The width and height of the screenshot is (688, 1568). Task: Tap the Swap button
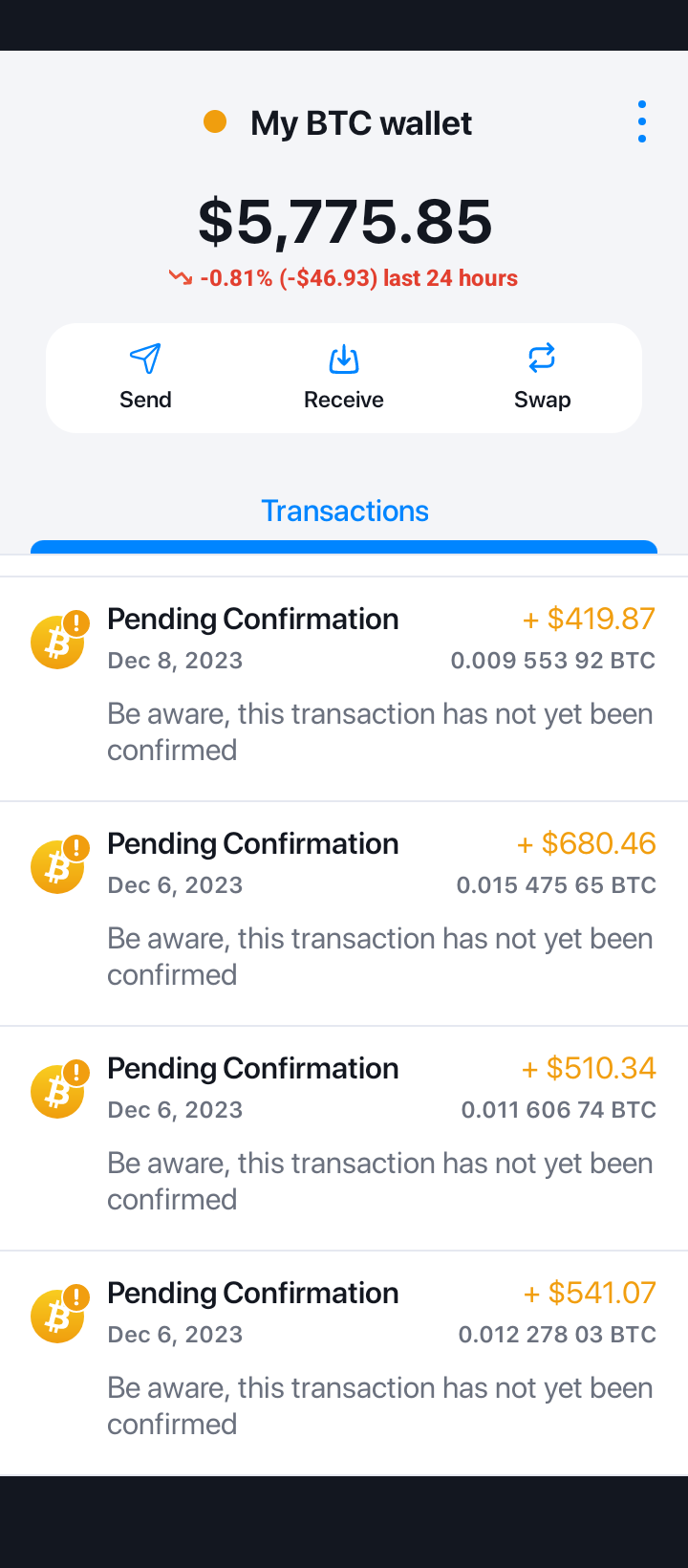(x=542, y=379)
